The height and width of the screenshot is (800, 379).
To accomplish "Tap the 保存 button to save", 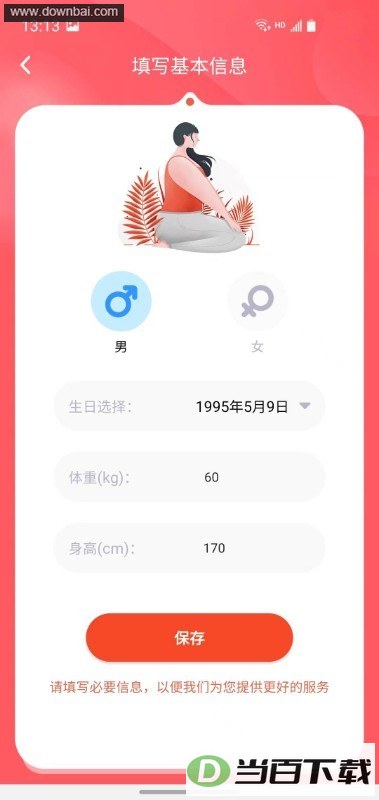I will pyautogui.click(x=189, y=638).
